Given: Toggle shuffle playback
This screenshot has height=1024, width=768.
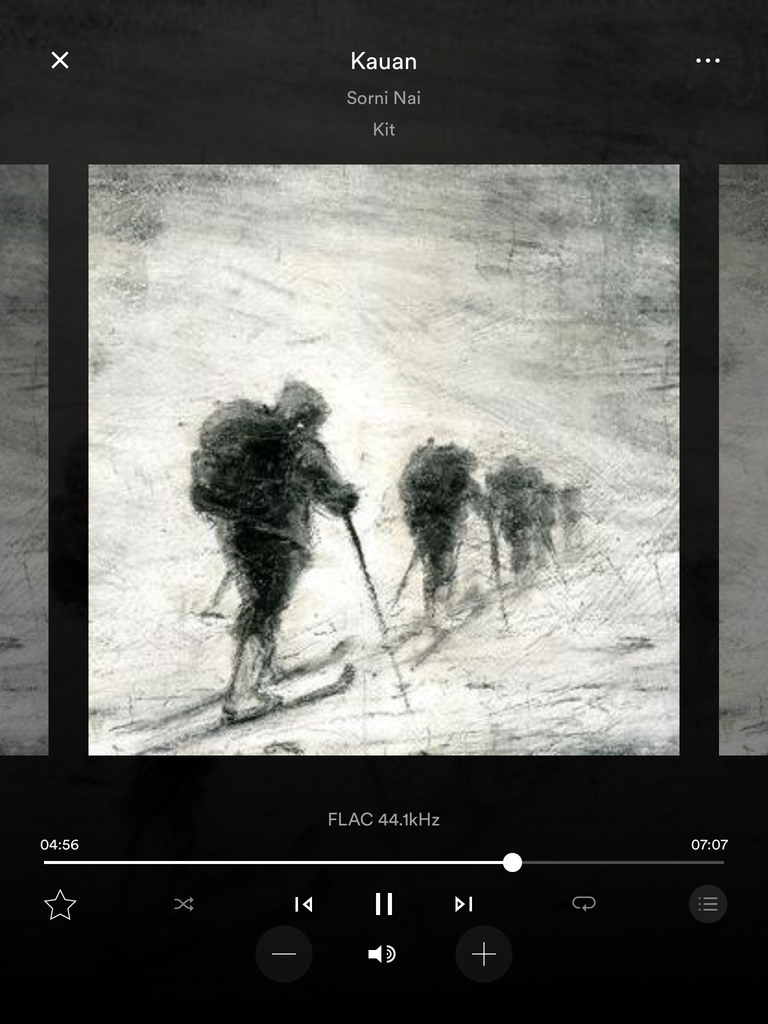Looking at the screenshot, I should tap(184, 904).
